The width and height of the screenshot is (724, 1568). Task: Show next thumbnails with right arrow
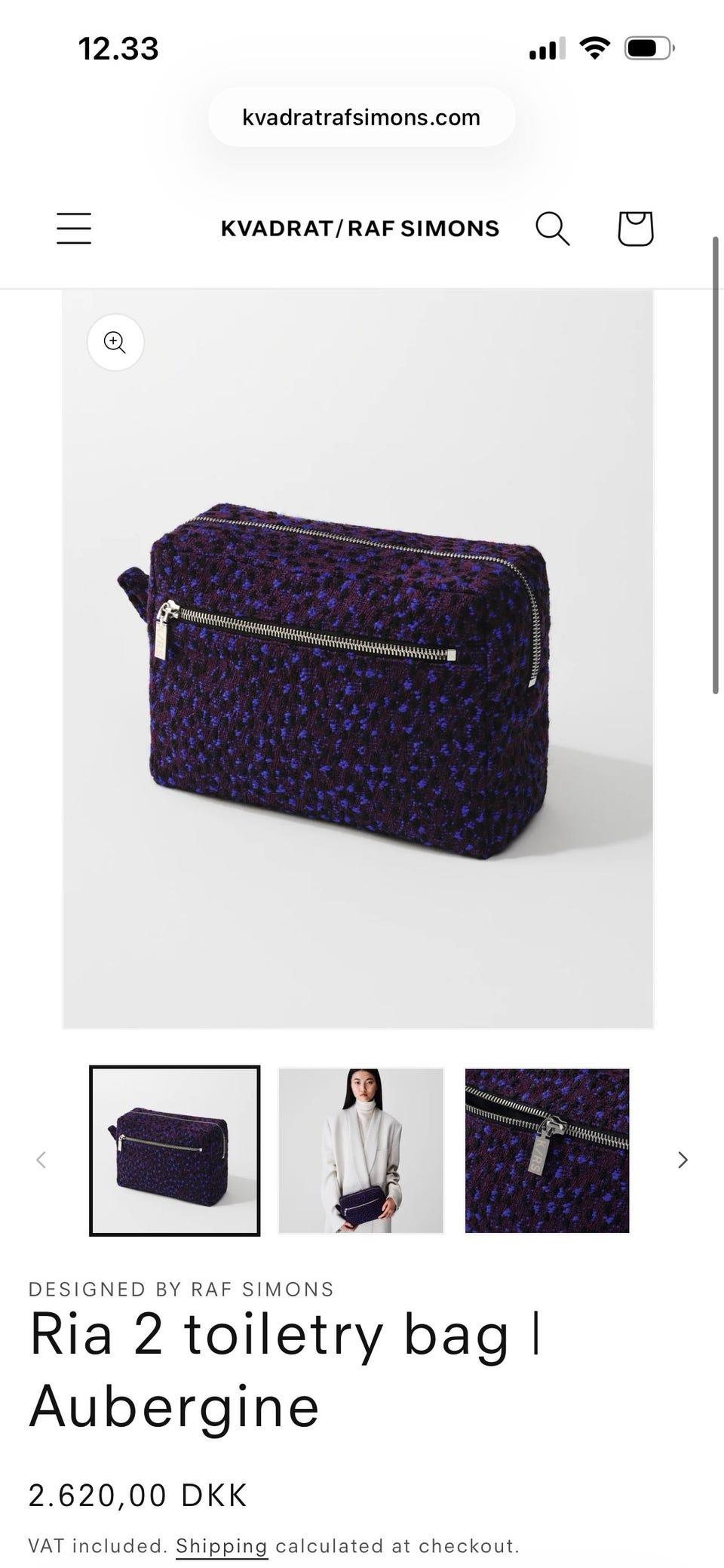(x=683, y=1160)
